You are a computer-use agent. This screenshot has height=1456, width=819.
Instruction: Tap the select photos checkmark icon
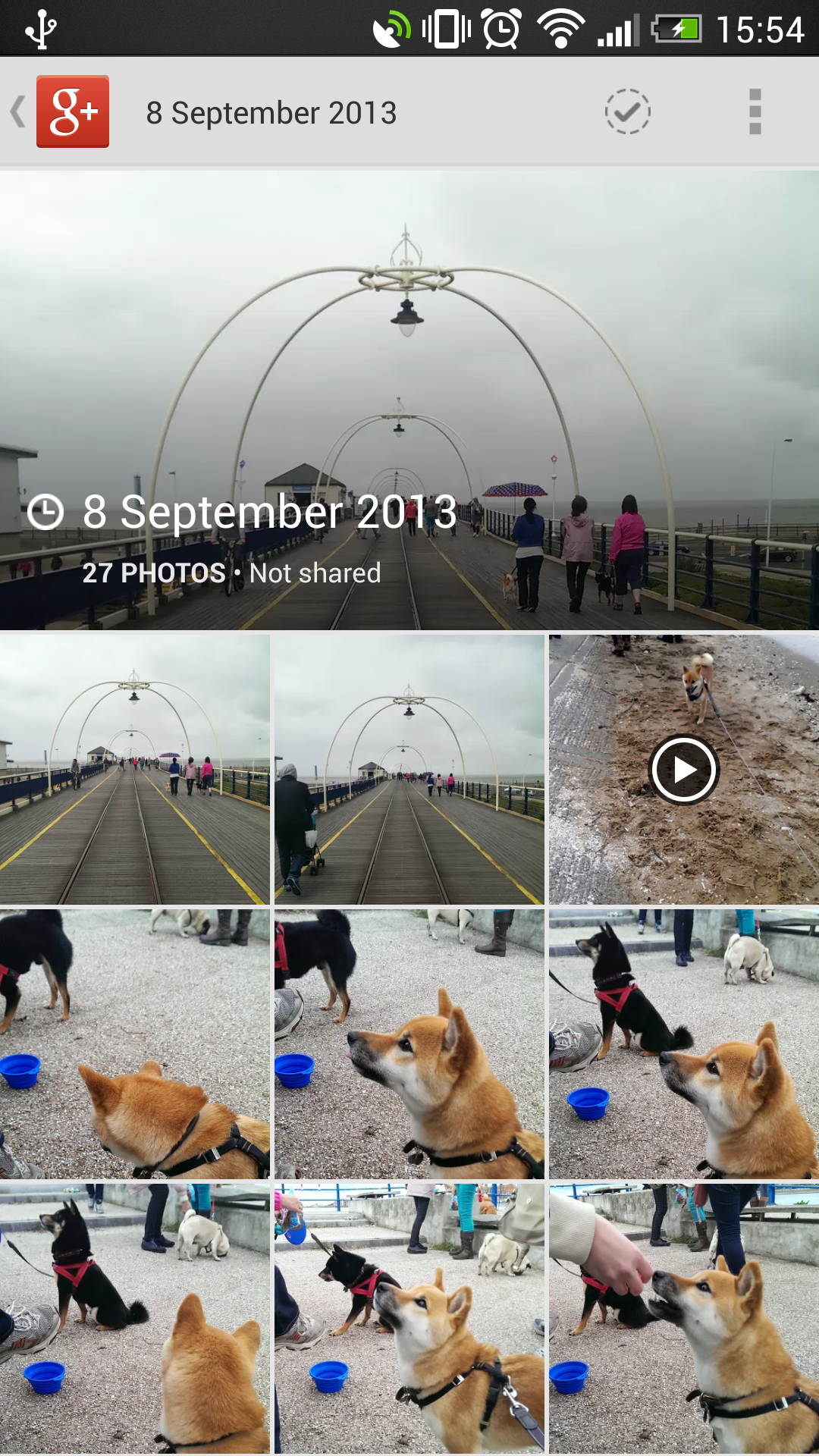(x=627, y=111)
